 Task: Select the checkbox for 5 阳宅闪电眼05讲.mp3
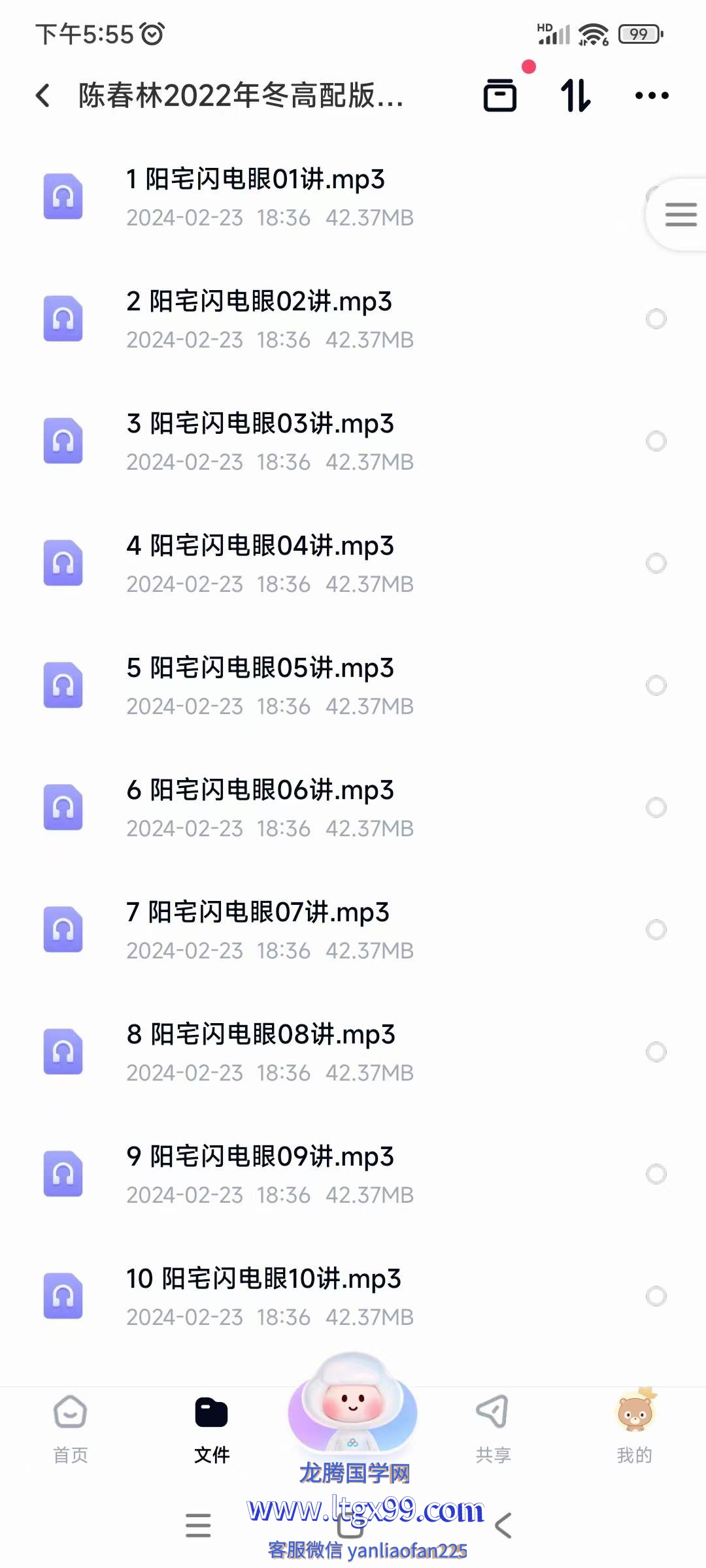tap(656, 685)
